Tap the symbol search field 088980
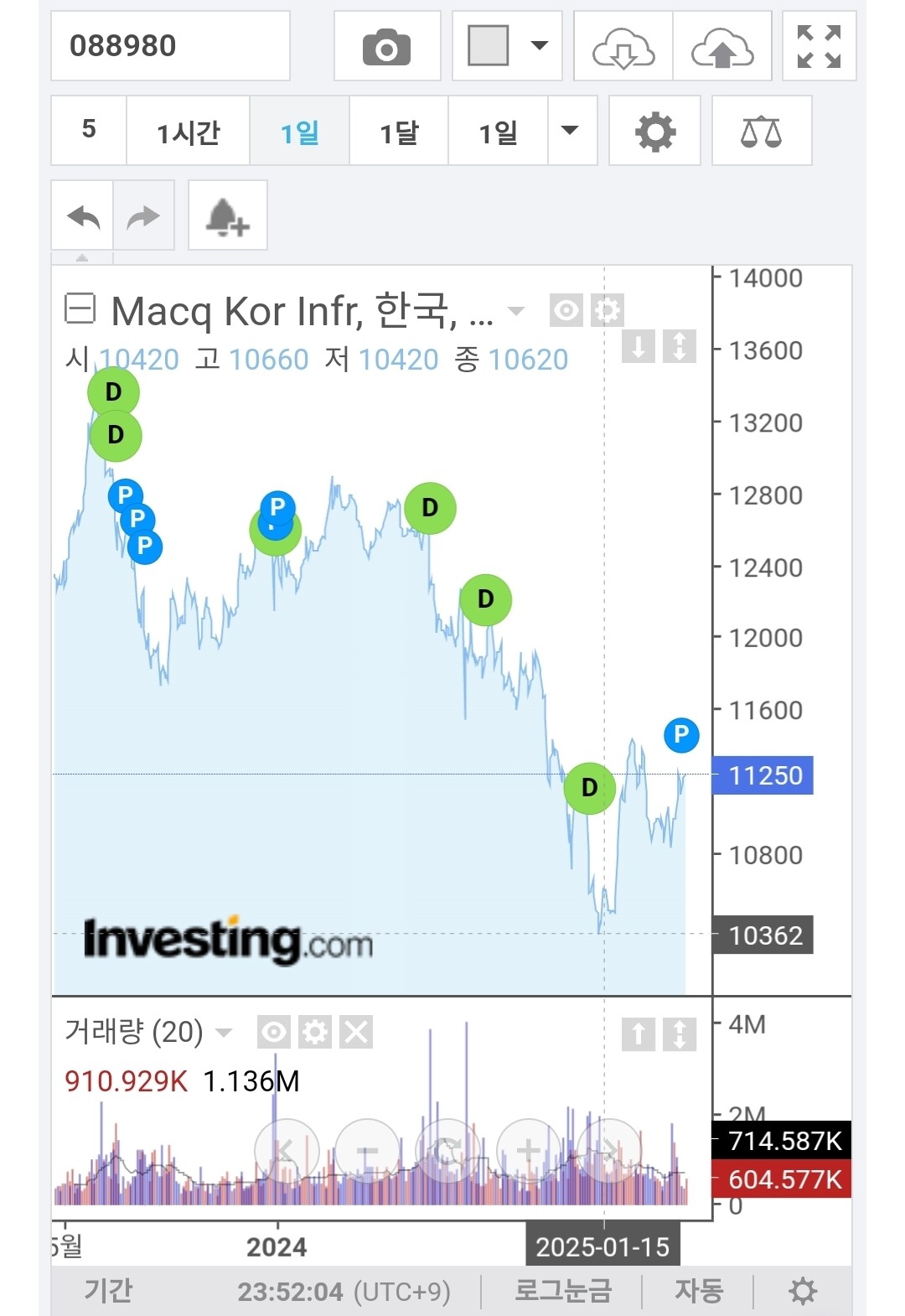The image size is (905, 1316). 170,46
